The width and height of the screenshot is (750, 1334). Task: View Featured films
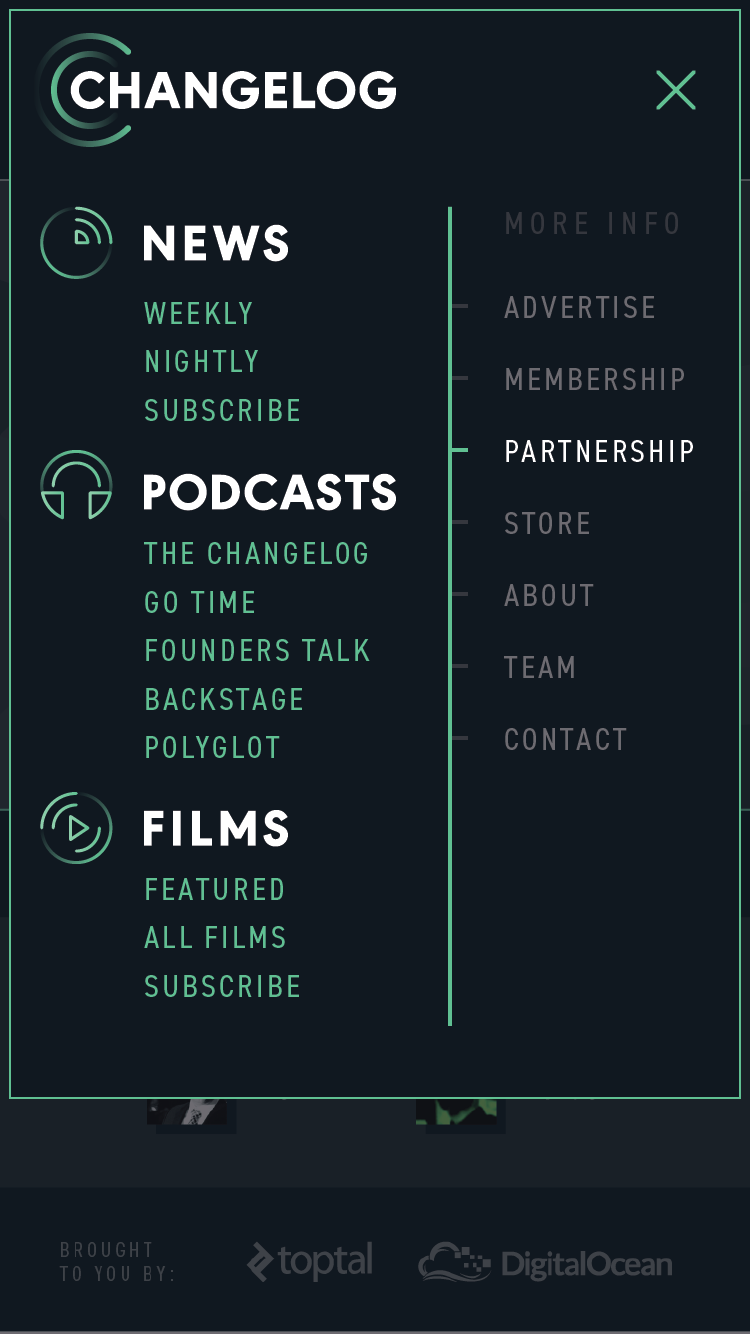214,889
